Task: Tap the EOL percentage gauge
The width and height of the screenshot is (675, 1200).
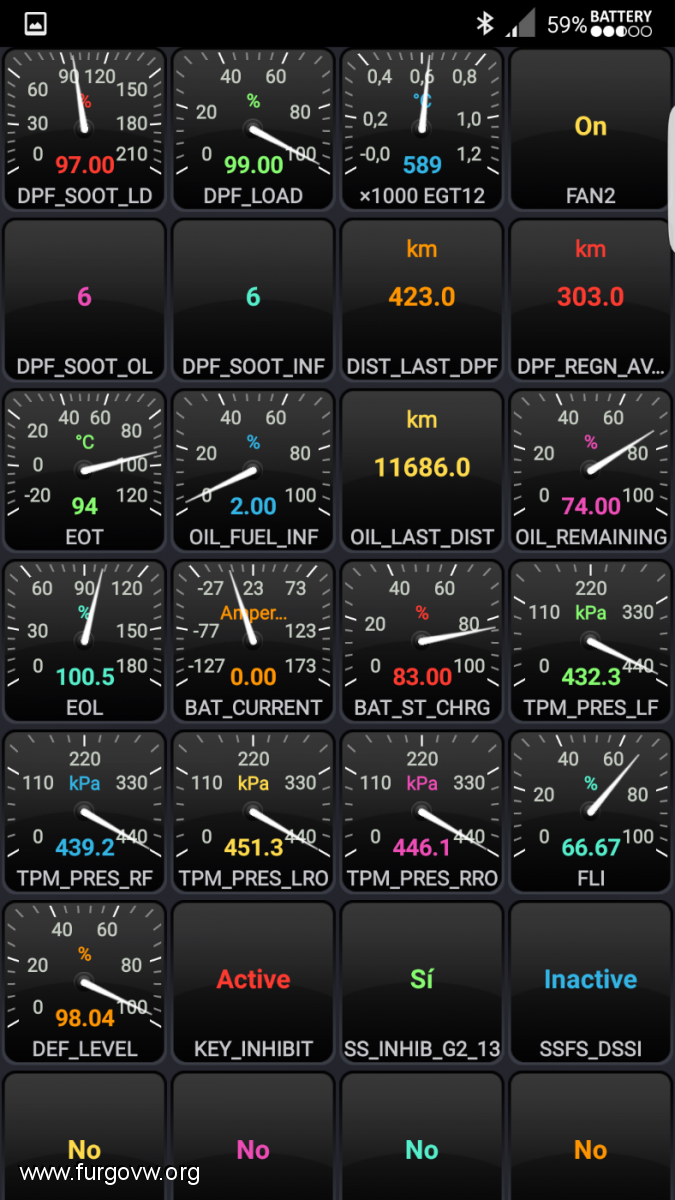Action: point(85,641)
